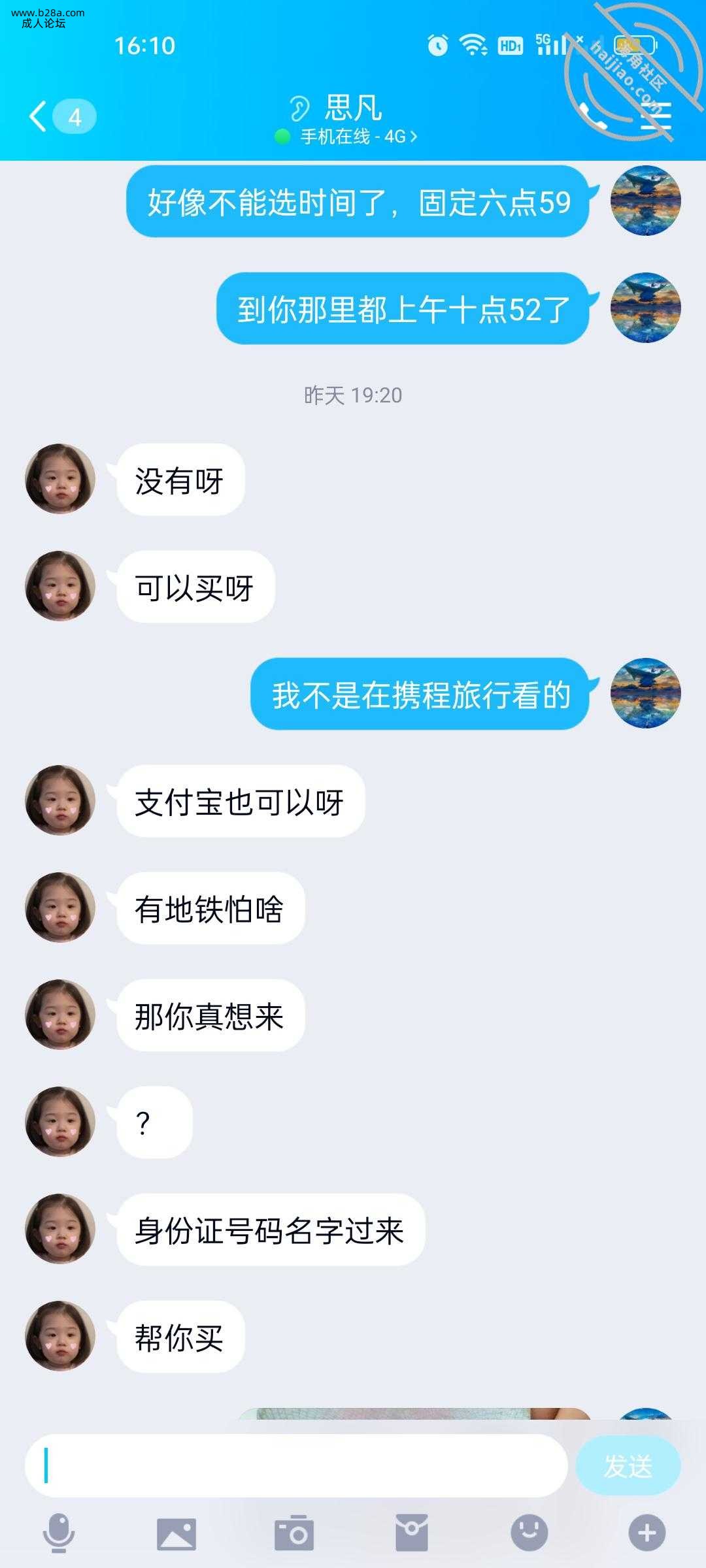The height and width of the screenshot is (1568, 706).
Task: View 思凡's avatar beside 没有呀
Action: pos(60,479)
